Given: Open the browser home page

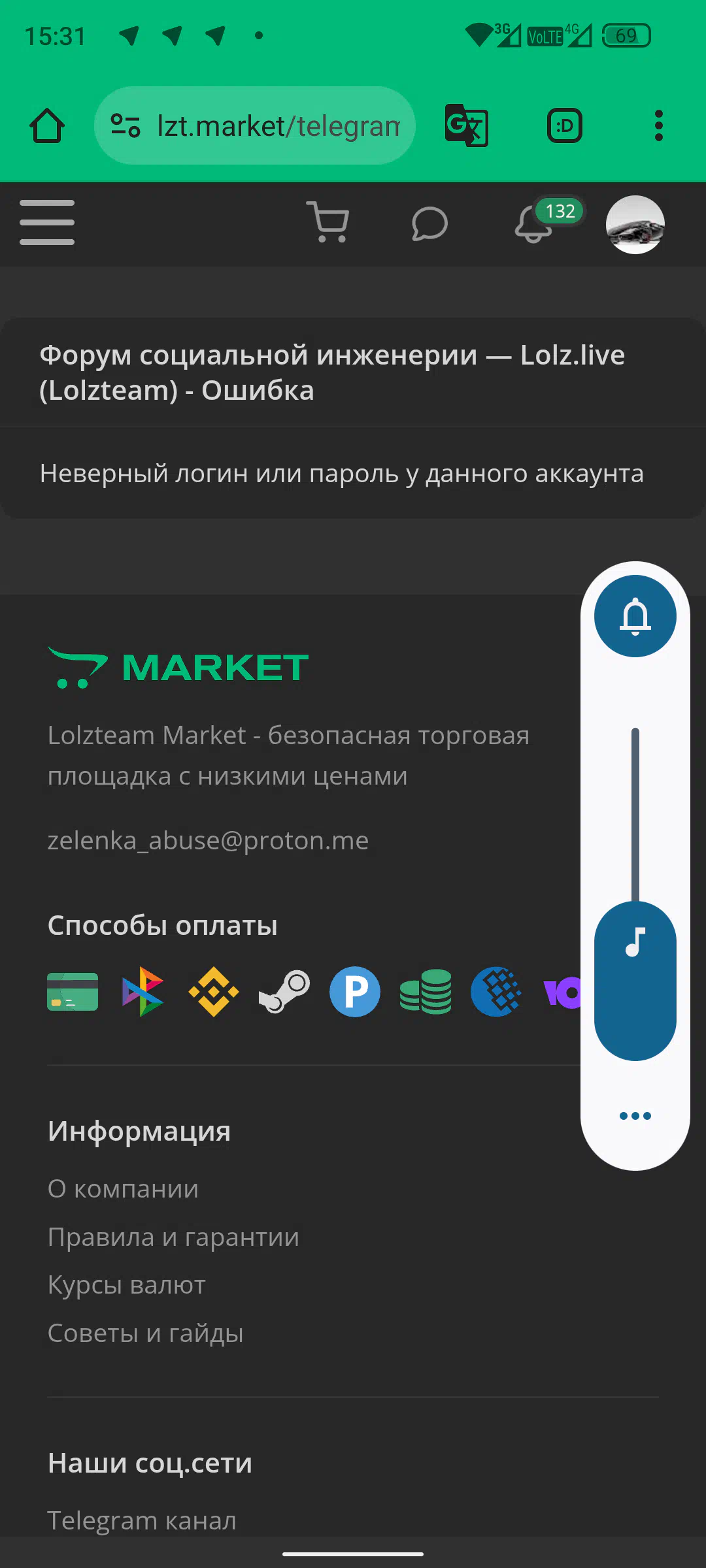Looking at the screenshot, I should pos(47,125).
